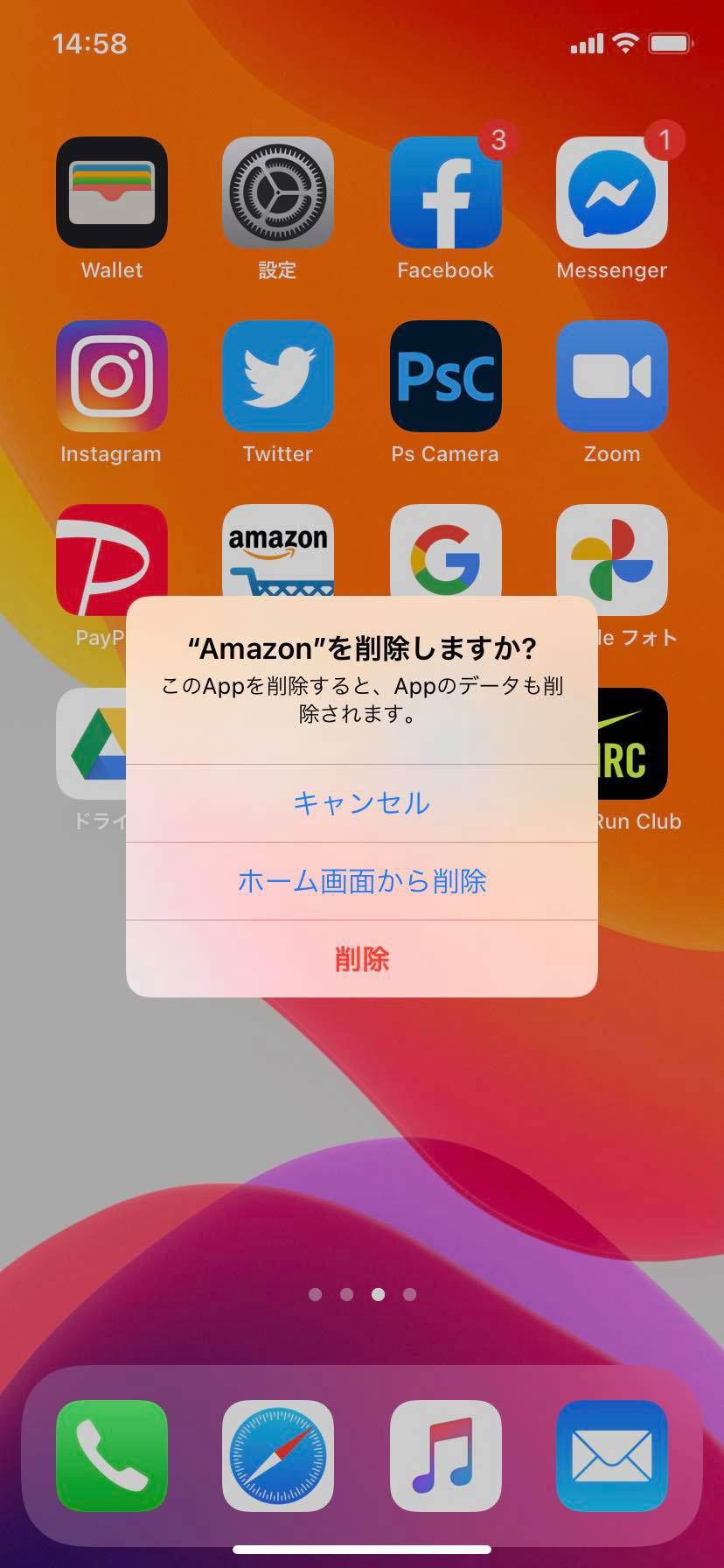Open the 設定 app
Screen dimensions: 724x1568
coord(278,192)
